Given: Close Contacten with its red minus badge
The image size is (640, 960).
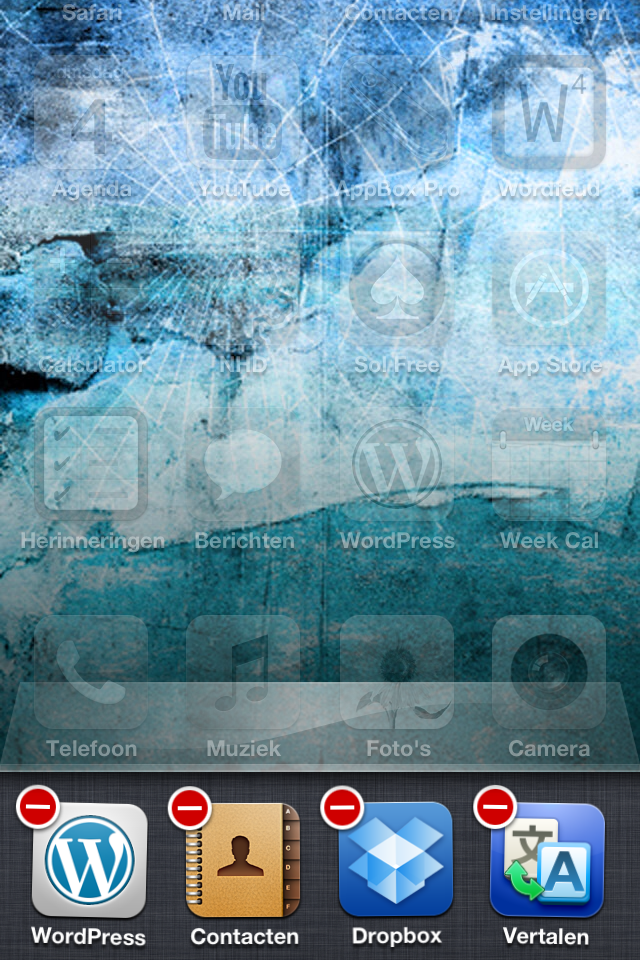Looking at the screenshot, I should pos(190,807).
